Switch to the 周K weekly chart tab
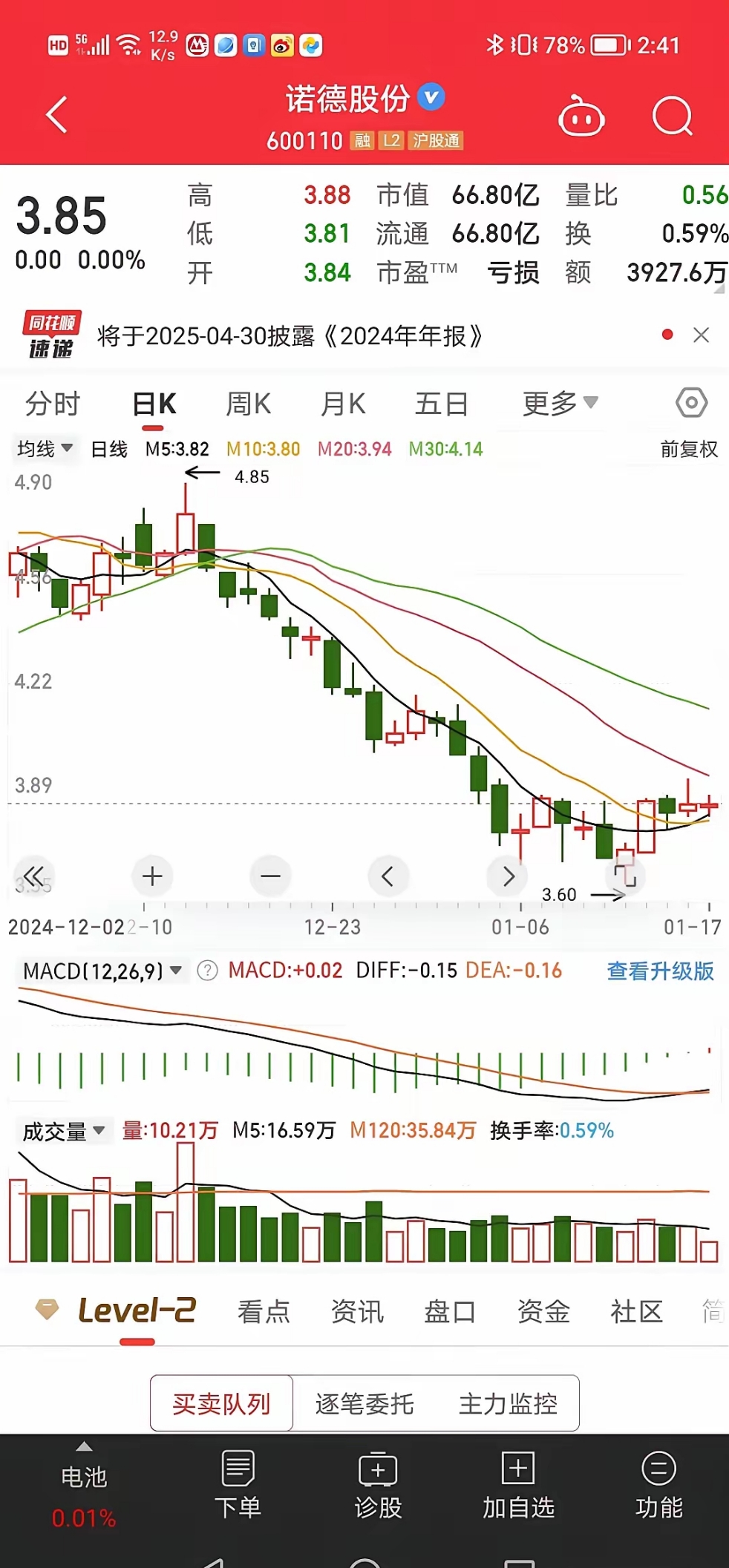729x1568 pixels. pyautogui.click(x=250, y=403)
